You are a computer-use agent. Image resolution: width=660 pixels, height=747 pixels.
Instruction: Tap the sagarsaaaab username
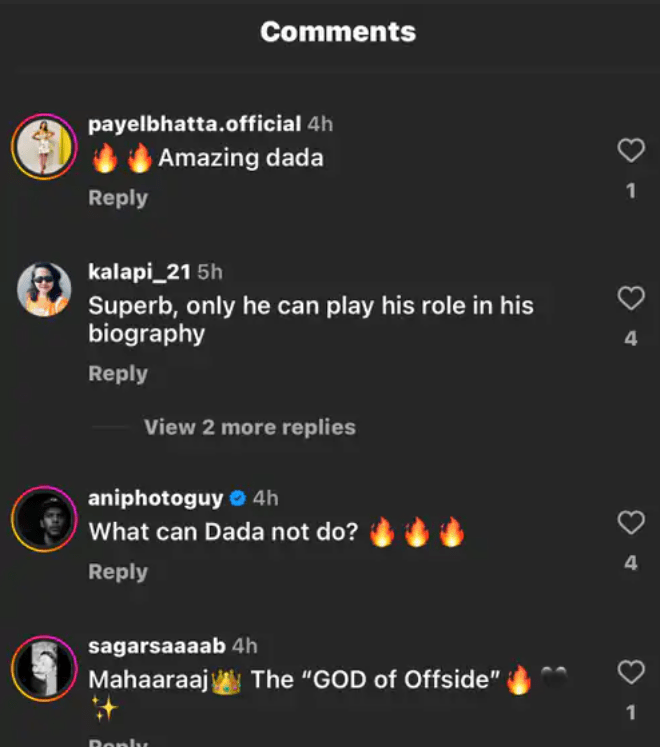(157, 647)
